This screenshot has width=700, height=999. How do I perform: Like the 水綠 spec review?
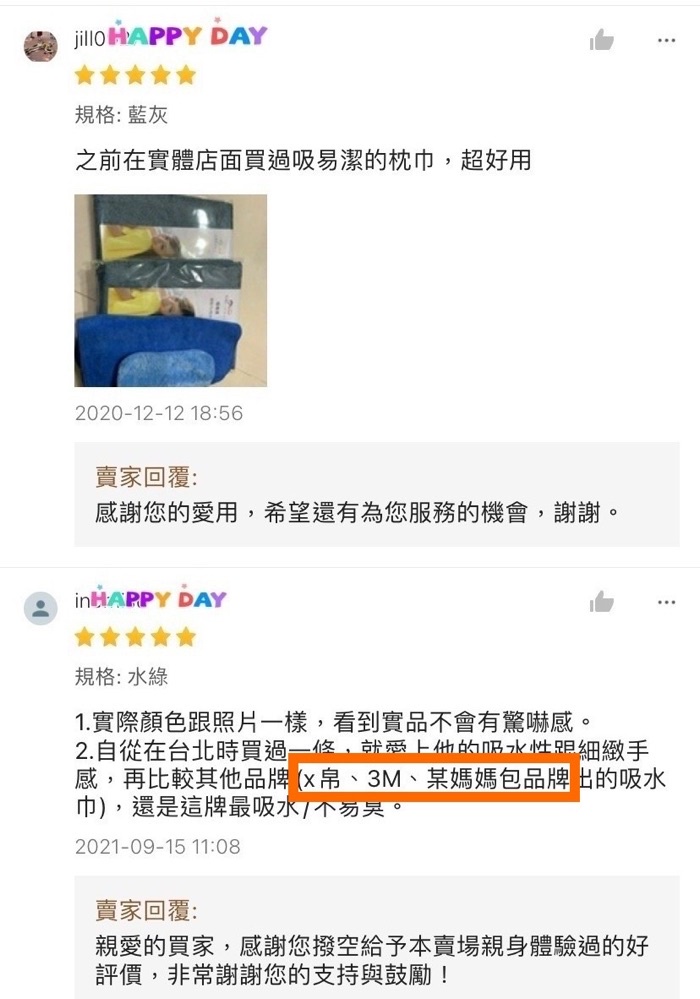pyautogui.click(x=601, y=601)
